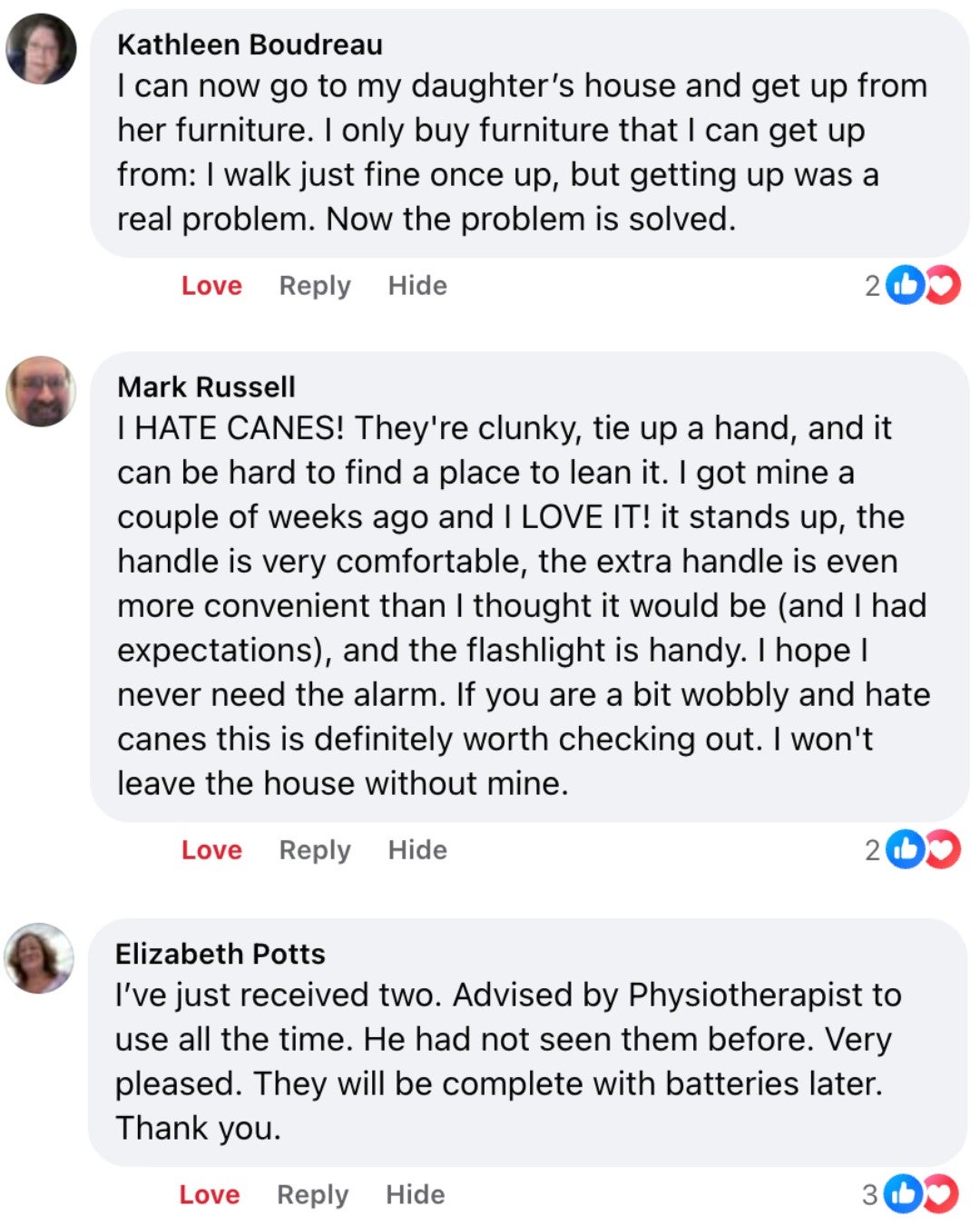Viewport: 980px width, 1225px height.
Task: Hide Kathleen Boudreau's comment
Action: click(x=417, y=286)
